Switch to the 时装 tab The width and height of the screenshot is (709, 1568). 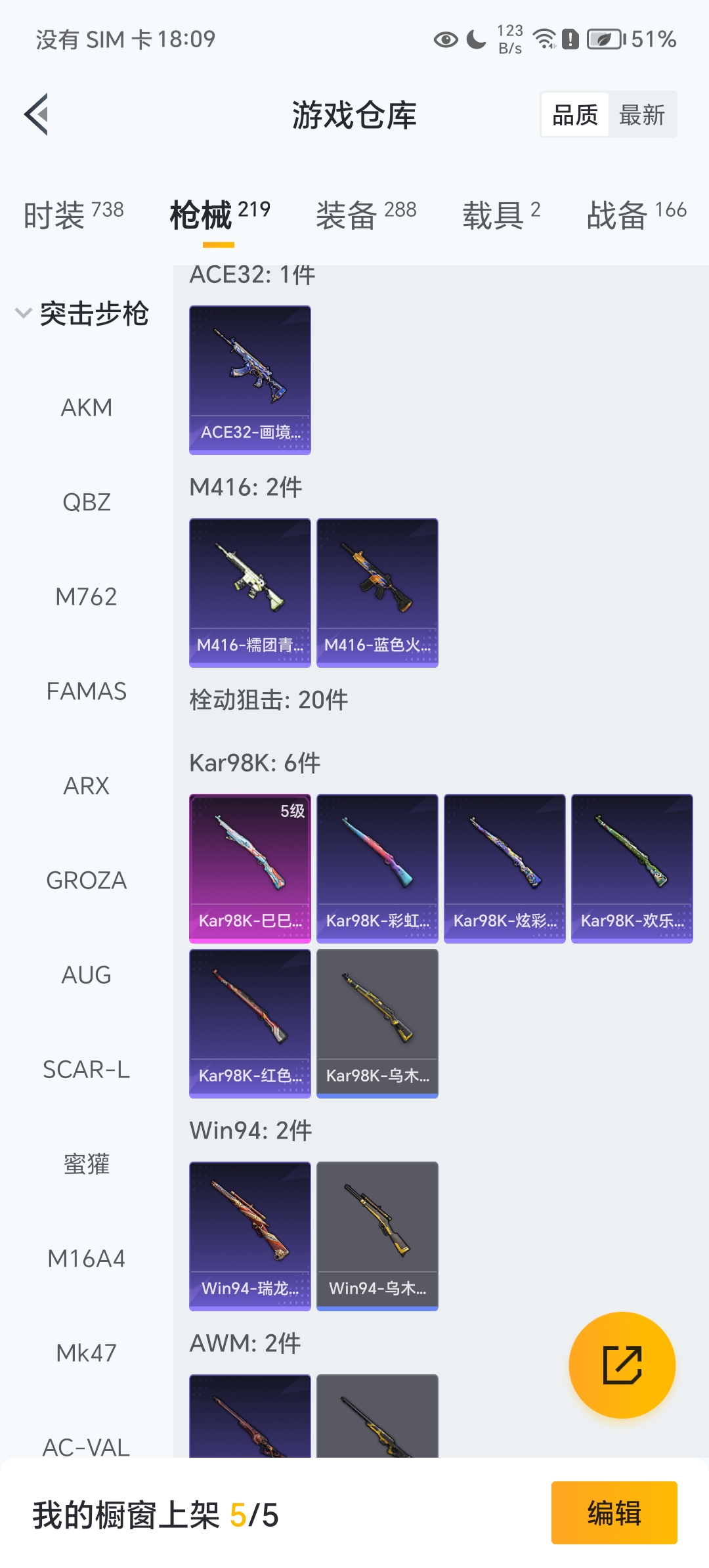(x=73, y=215)
